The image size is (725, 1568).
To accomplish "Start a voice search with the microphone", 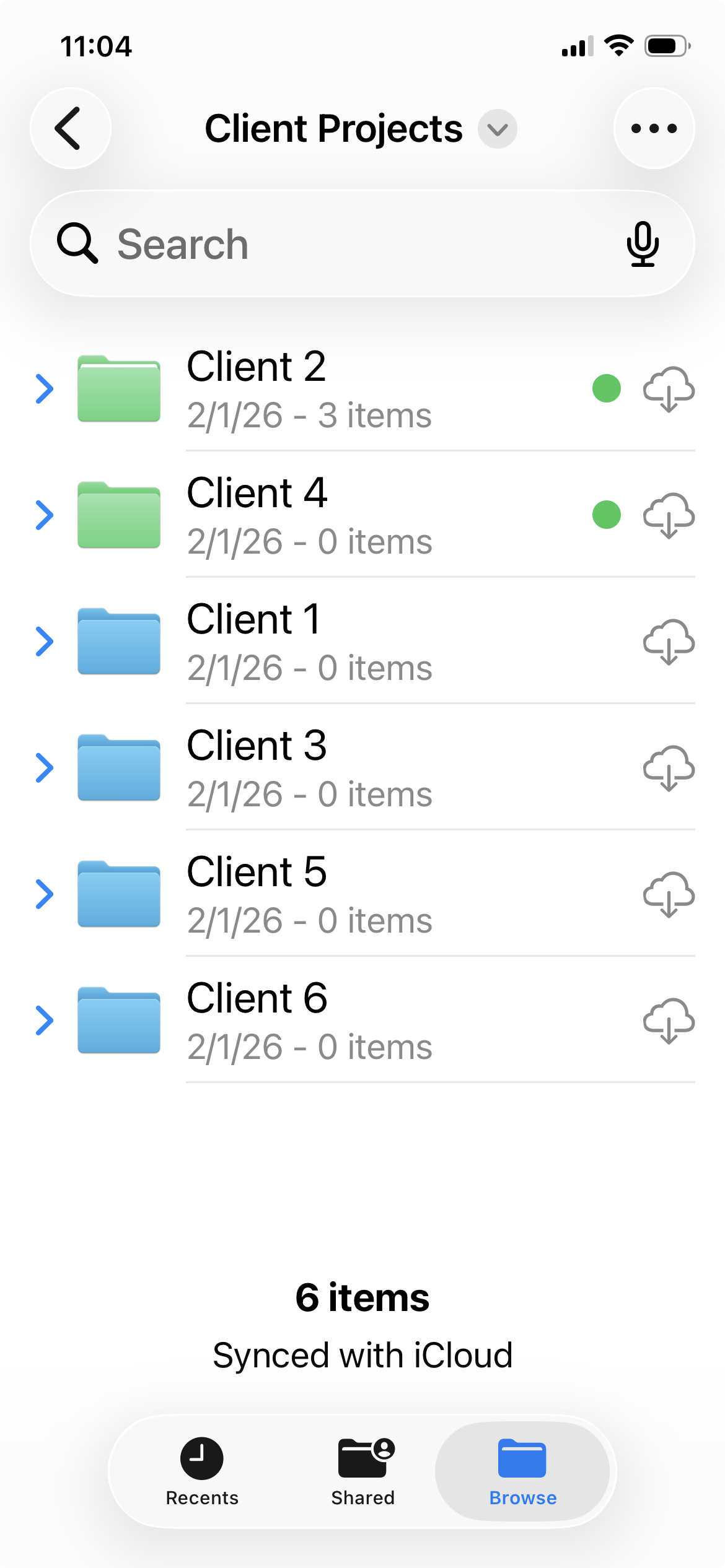I will [643, 243].
